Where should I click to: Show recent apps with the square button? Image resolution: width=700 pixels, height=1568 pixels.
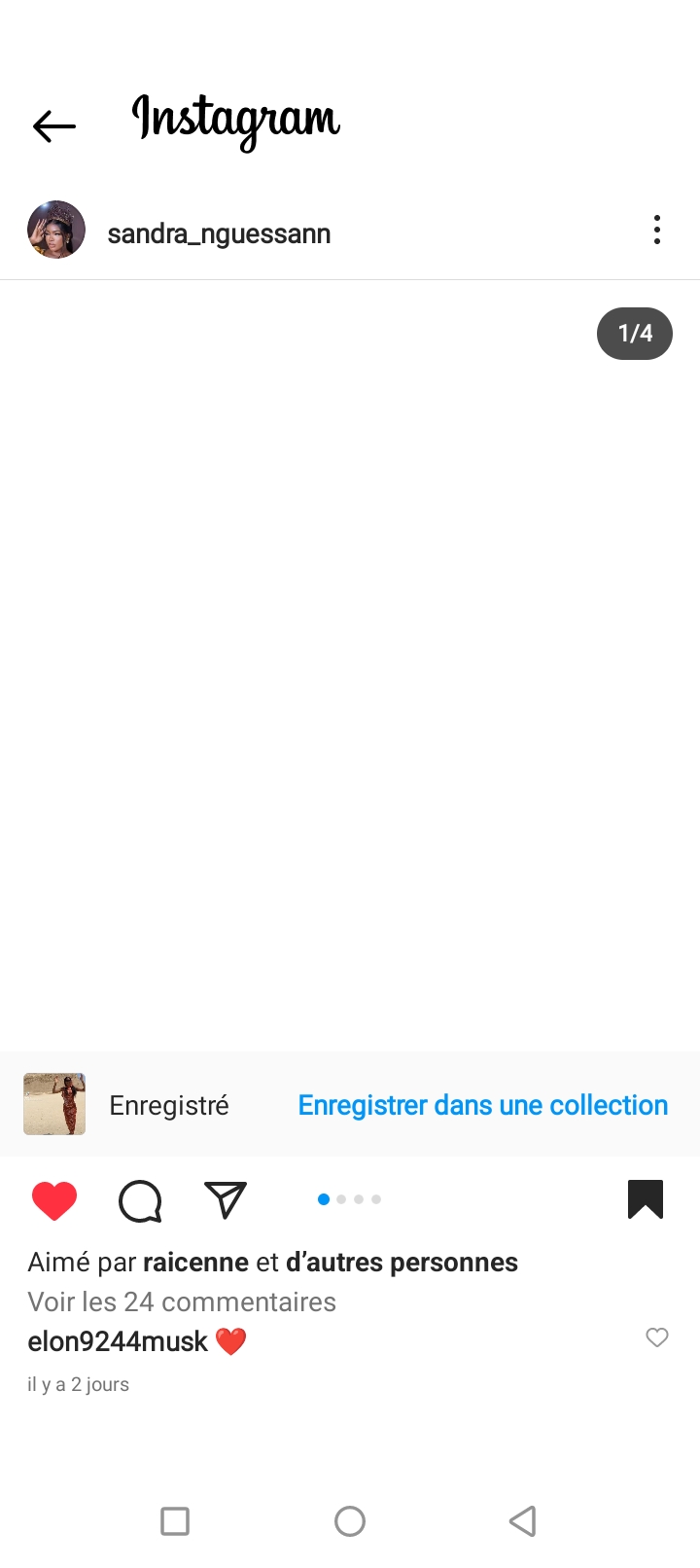tap(175, 1520)
